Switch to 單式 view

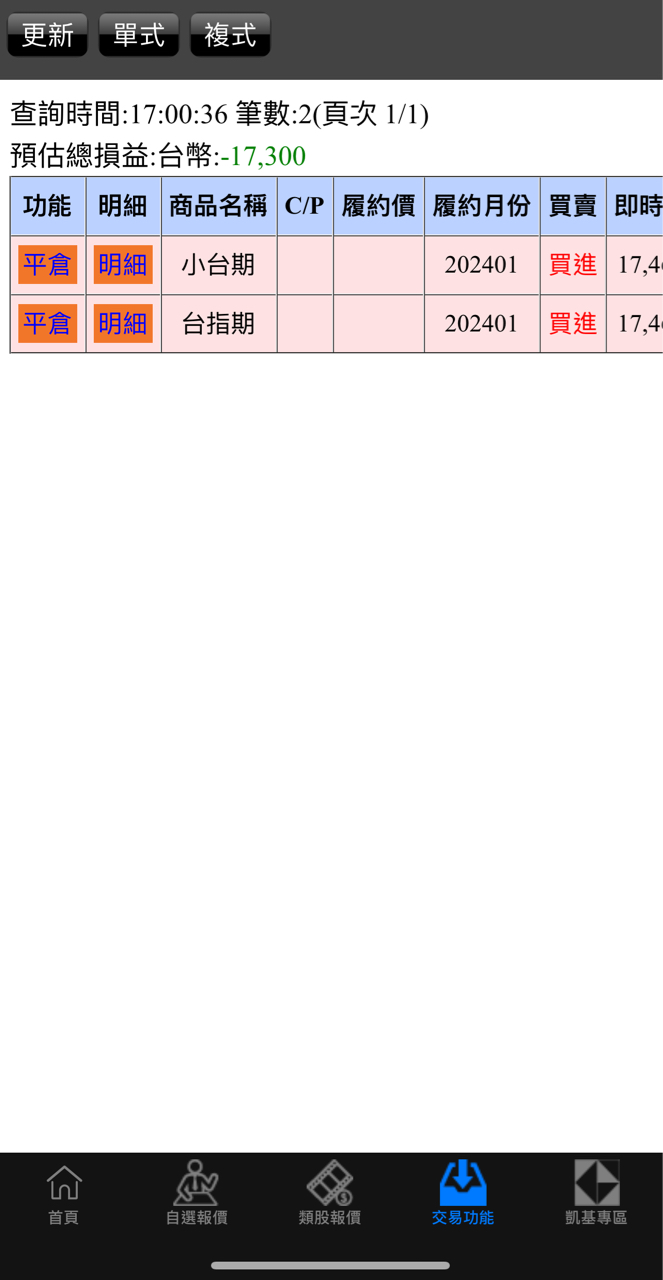[x=139, y=35]
